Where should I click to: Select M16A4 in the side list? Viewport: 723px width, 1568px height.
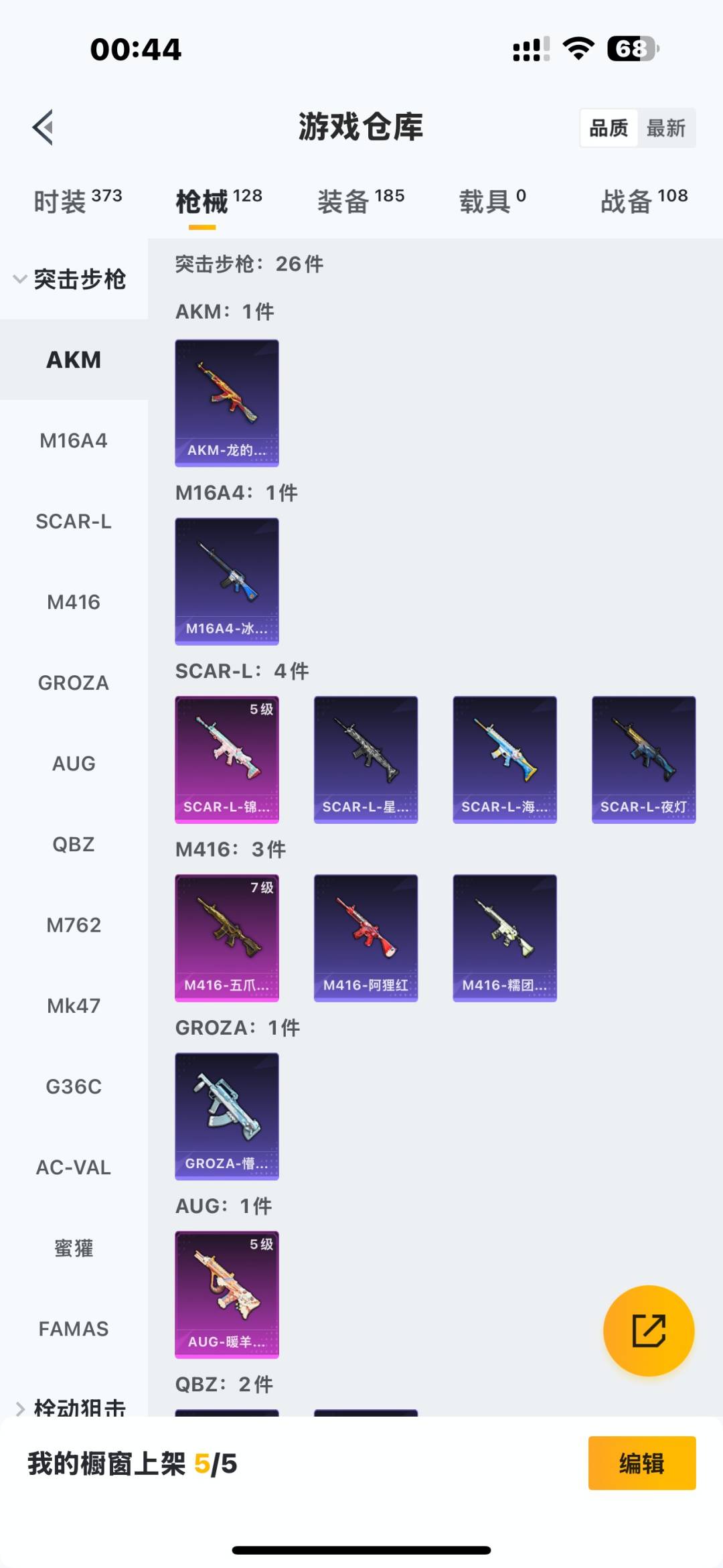point(74,441)
